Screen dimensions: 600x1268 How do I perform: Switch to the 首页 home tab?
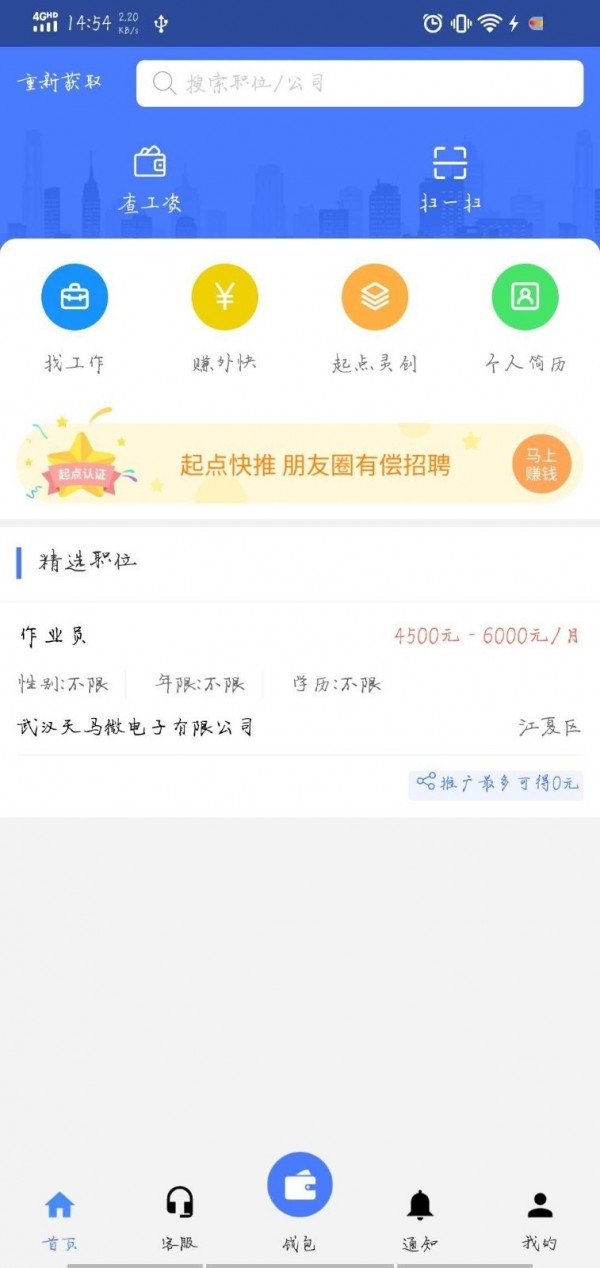60,1220
